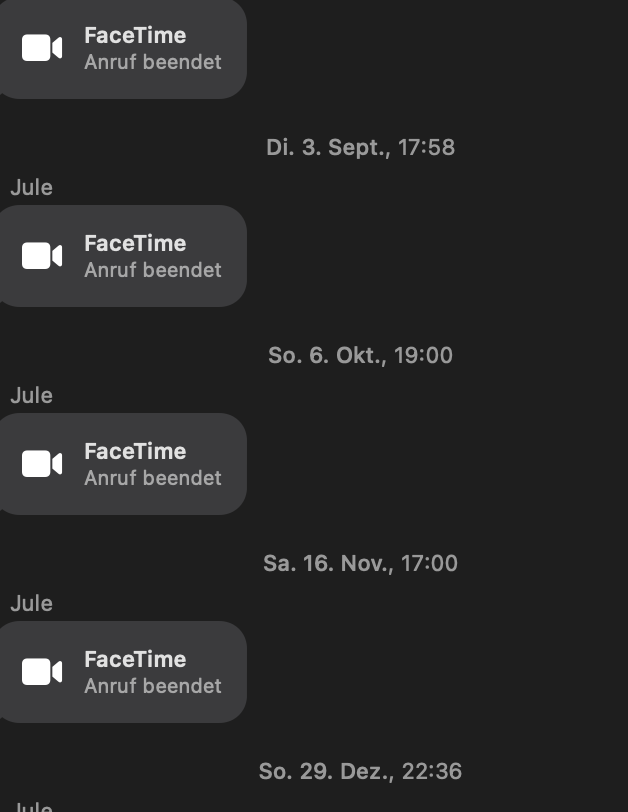The image size is (628, 812).
Task: Open the FaceTime call bubble from 6. Okt.
Action: click(x=123, y=464)
